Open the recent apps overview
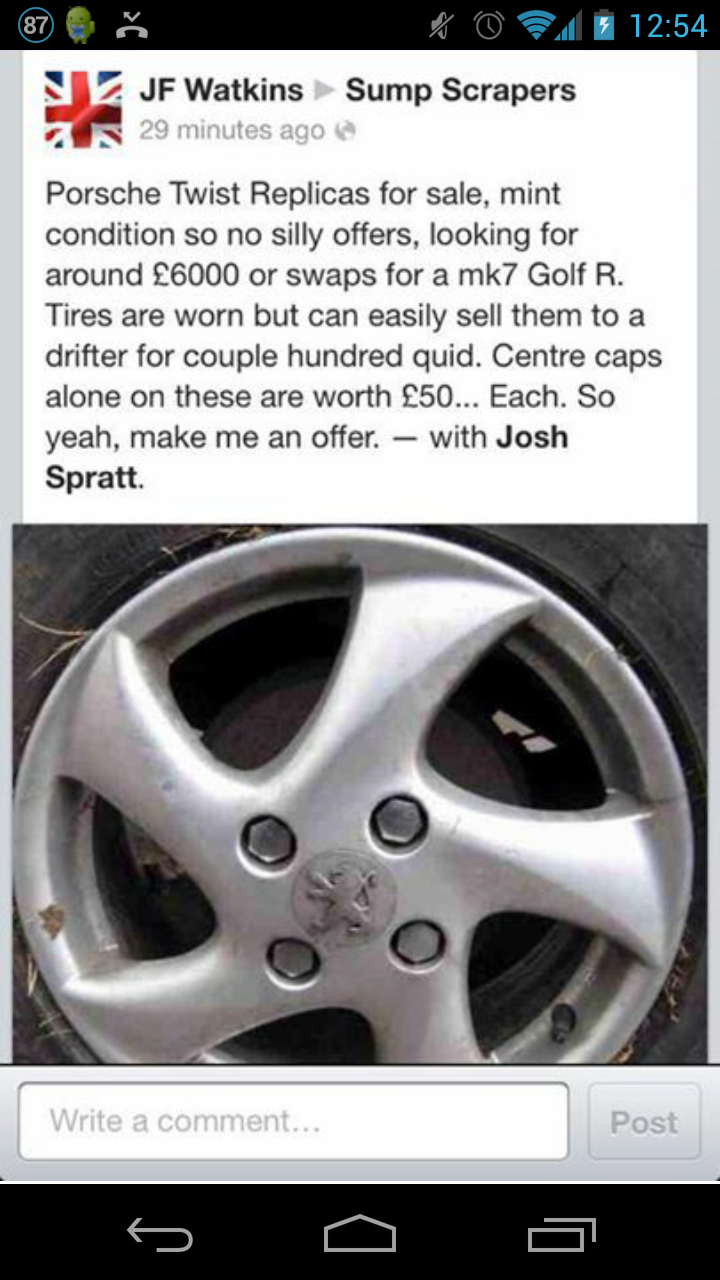Viewport: 720px width, 1280px height. pos(561,1235)
